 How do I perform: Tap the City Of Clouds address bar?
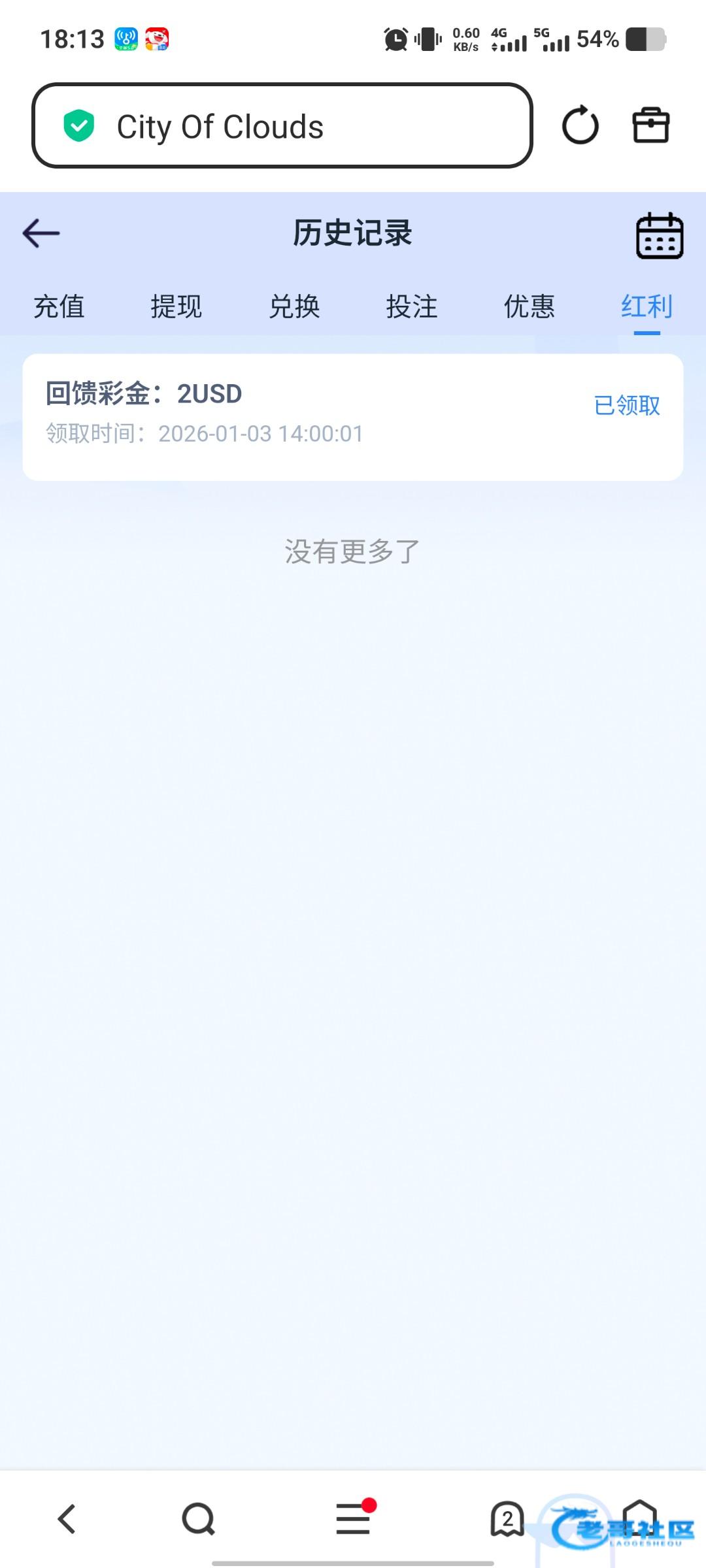coord(281,126)
